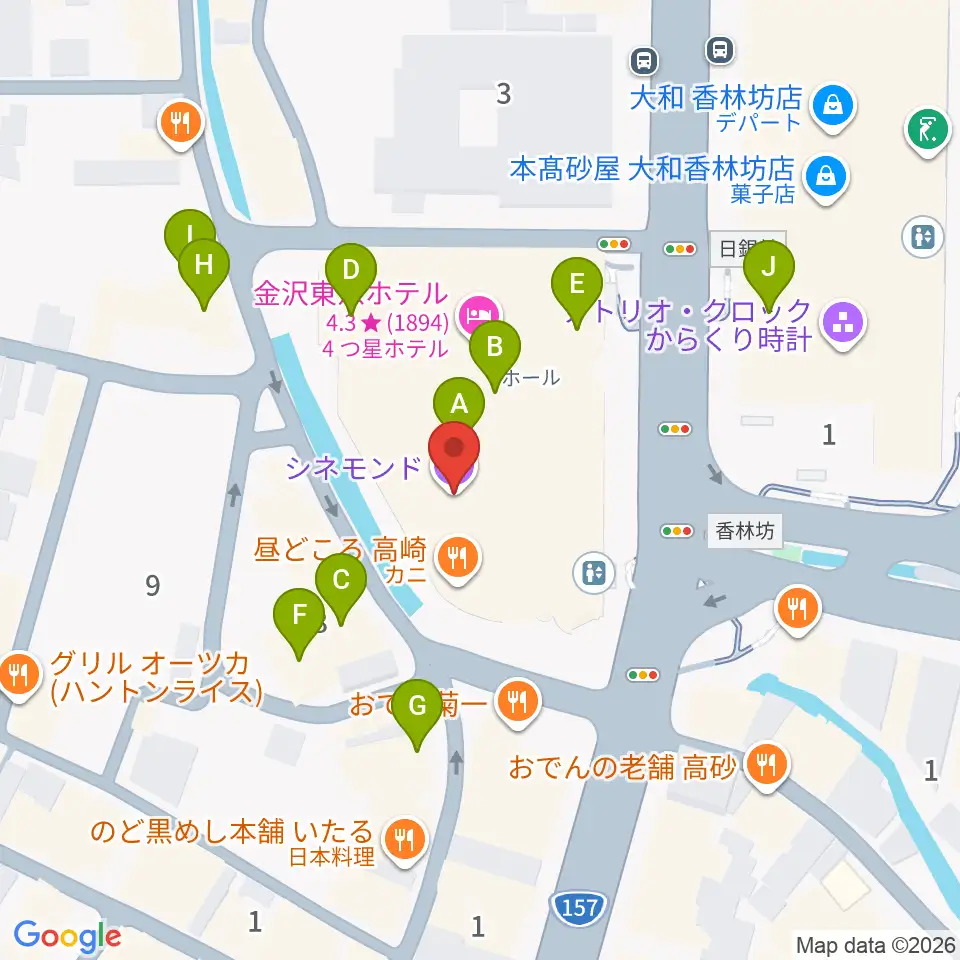Tap the green marker labeled A
The image size is (960, 960).
459,404
